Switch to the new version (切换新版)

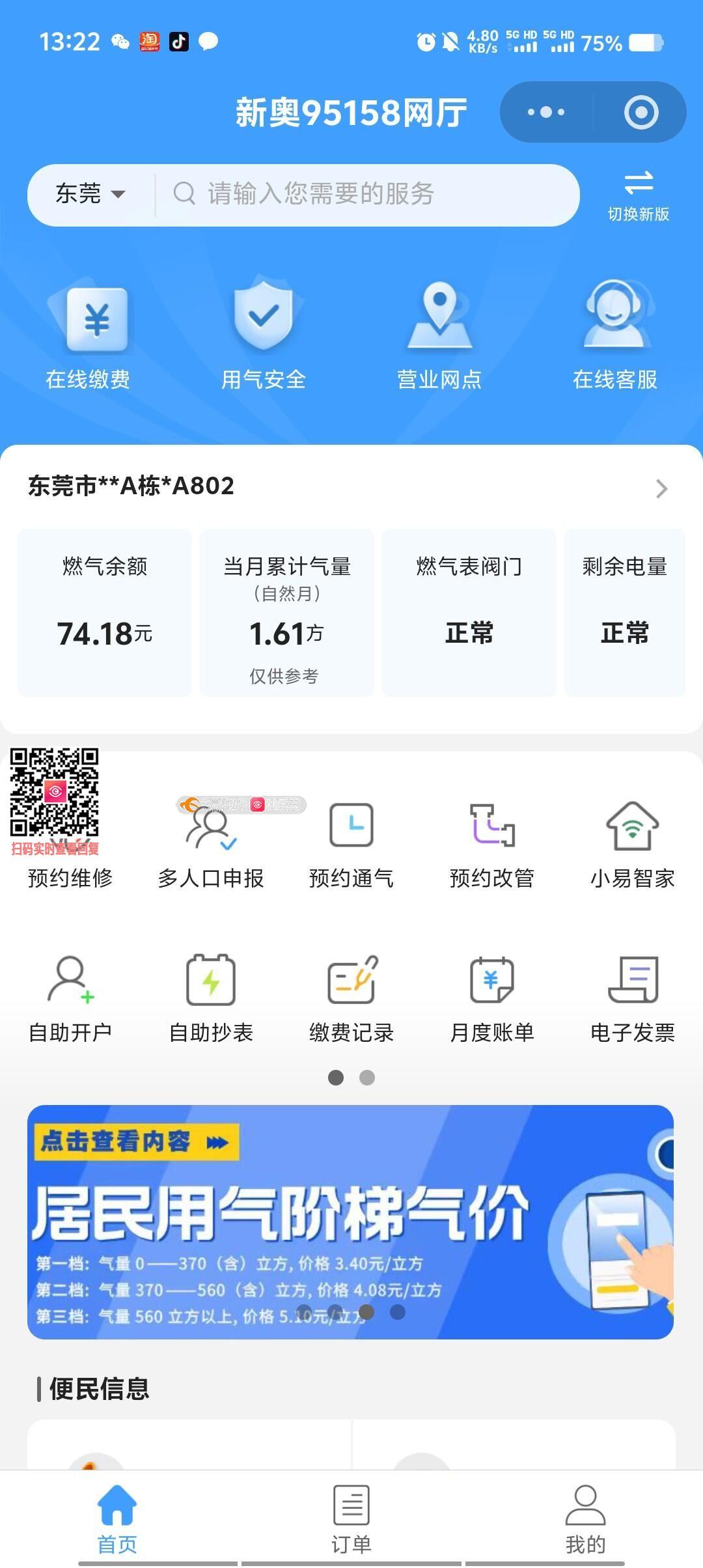638,195
